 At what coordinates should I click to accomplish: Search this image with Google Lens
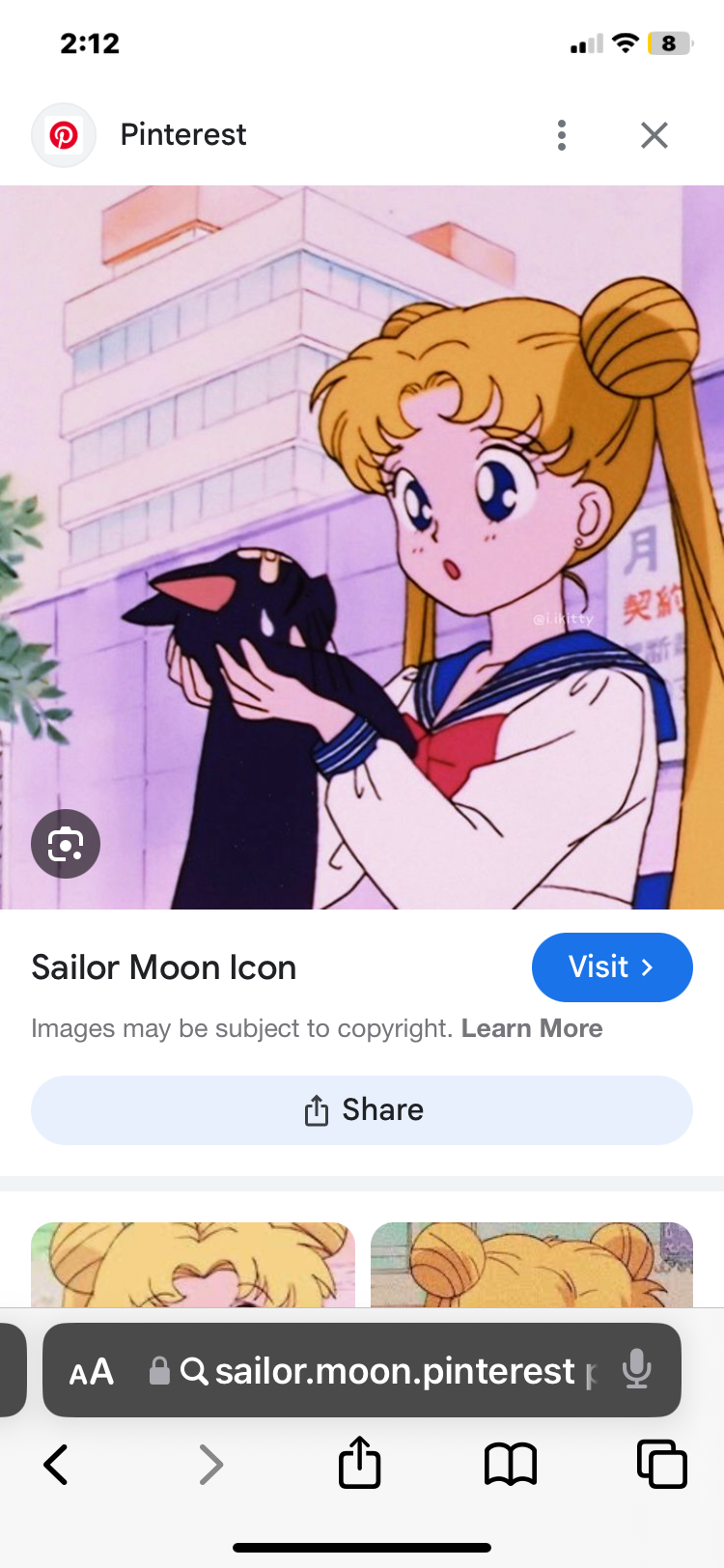click(66, 844)
